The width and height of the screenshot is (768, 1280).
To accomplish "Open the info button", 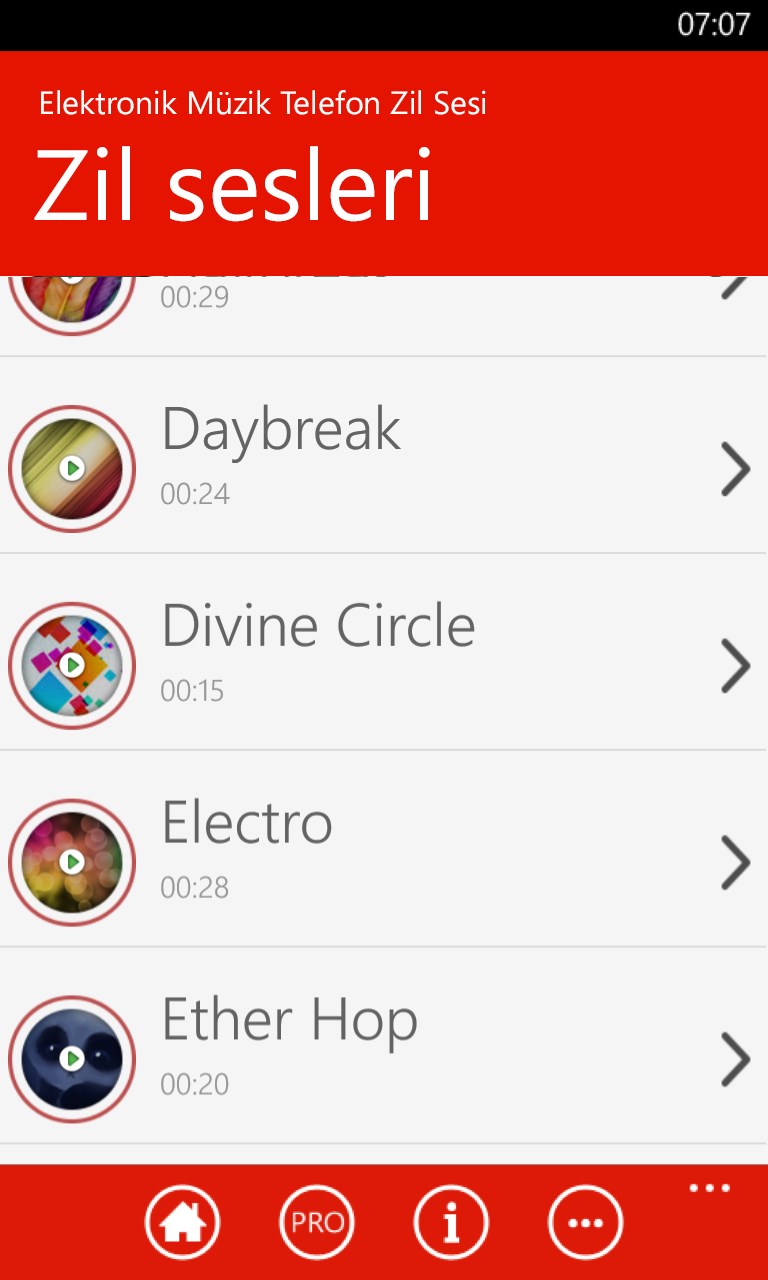I will (x=451, y=1222).
